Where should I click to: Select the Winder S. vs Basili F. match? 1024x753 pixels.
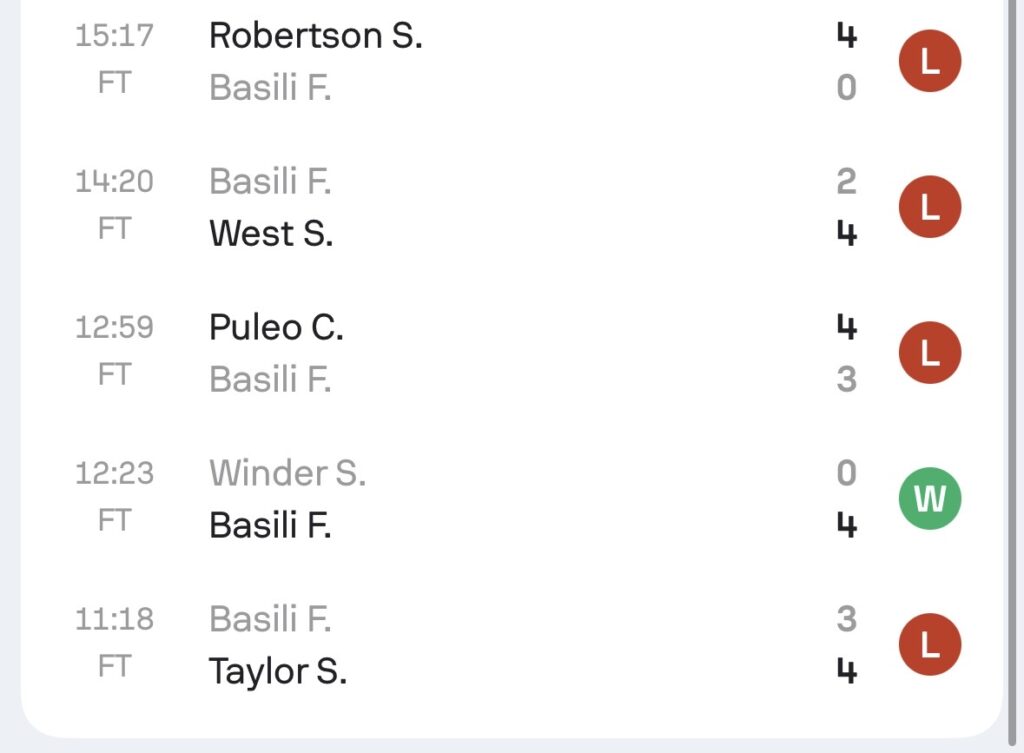point(512,499)
